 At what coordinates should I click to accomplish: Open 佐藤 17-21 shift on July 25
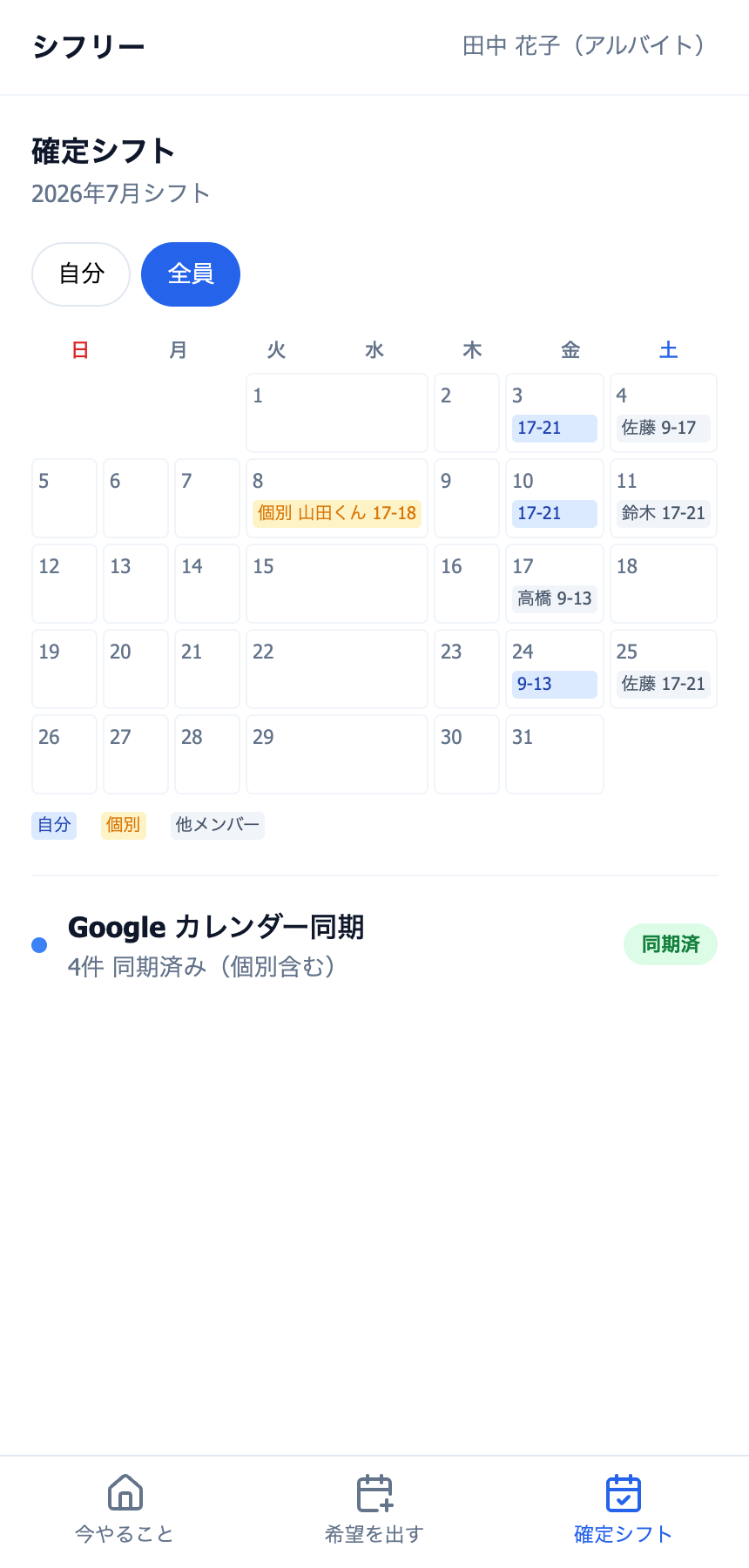[x=664, y=684]
